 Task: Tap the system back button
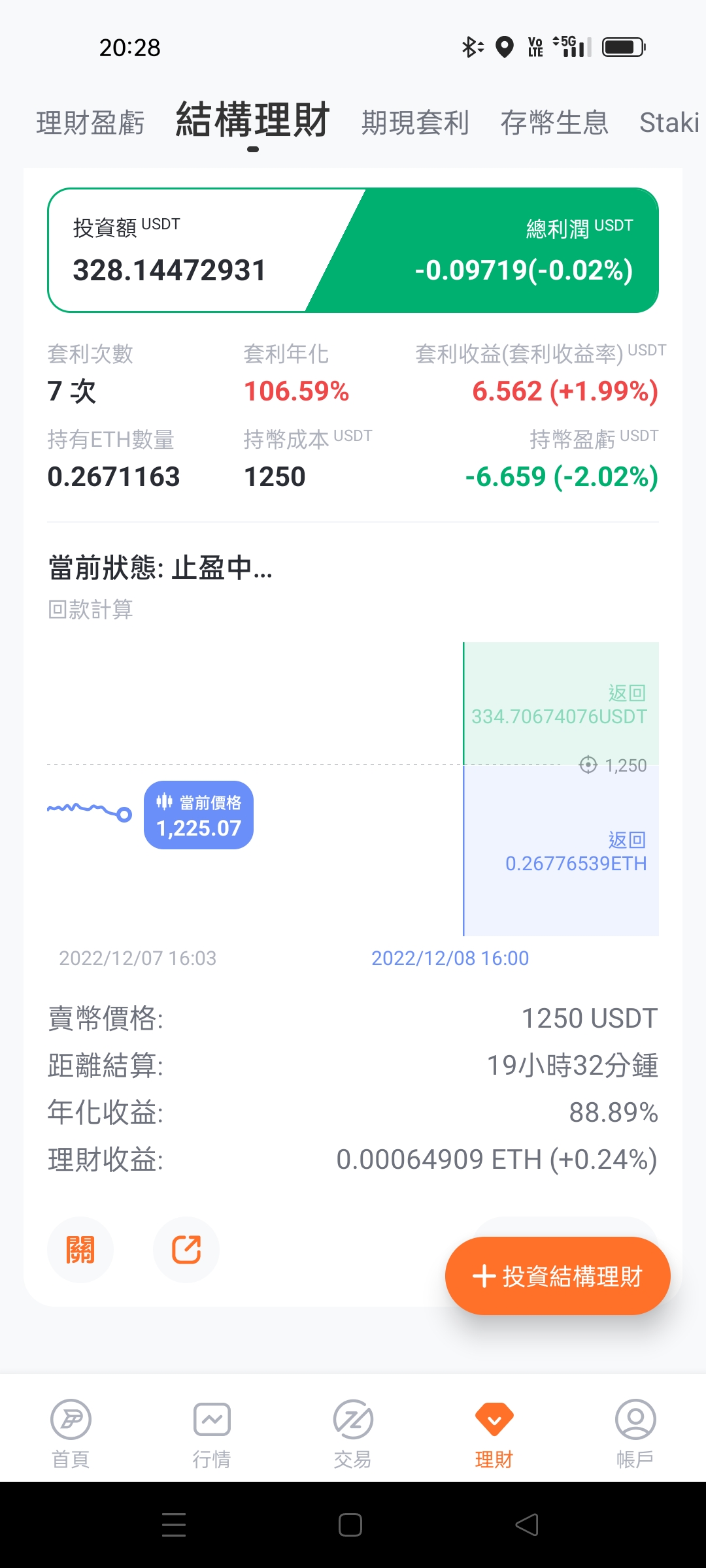pos(527,1525)
